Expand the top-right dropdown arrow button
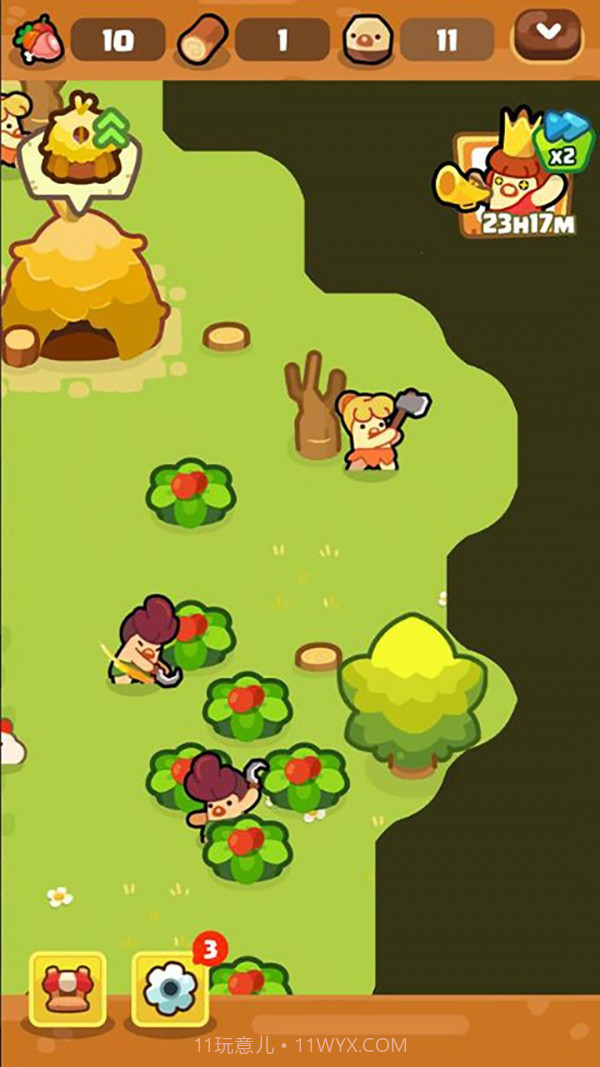Image resolution: width=600 pixels, height=1067 pixels. click(547, 35)
